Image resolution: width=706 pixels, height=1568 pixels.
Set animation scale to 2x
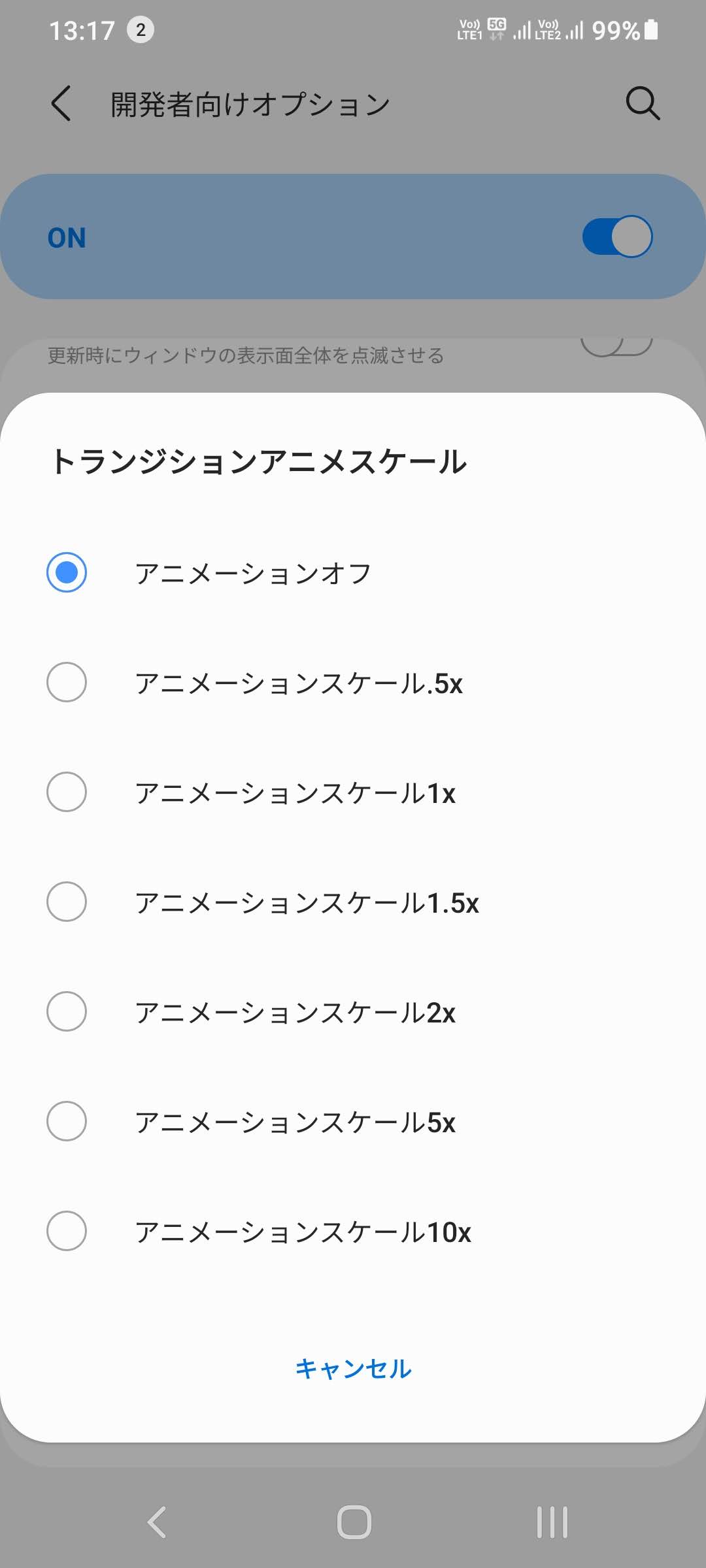353,1012
